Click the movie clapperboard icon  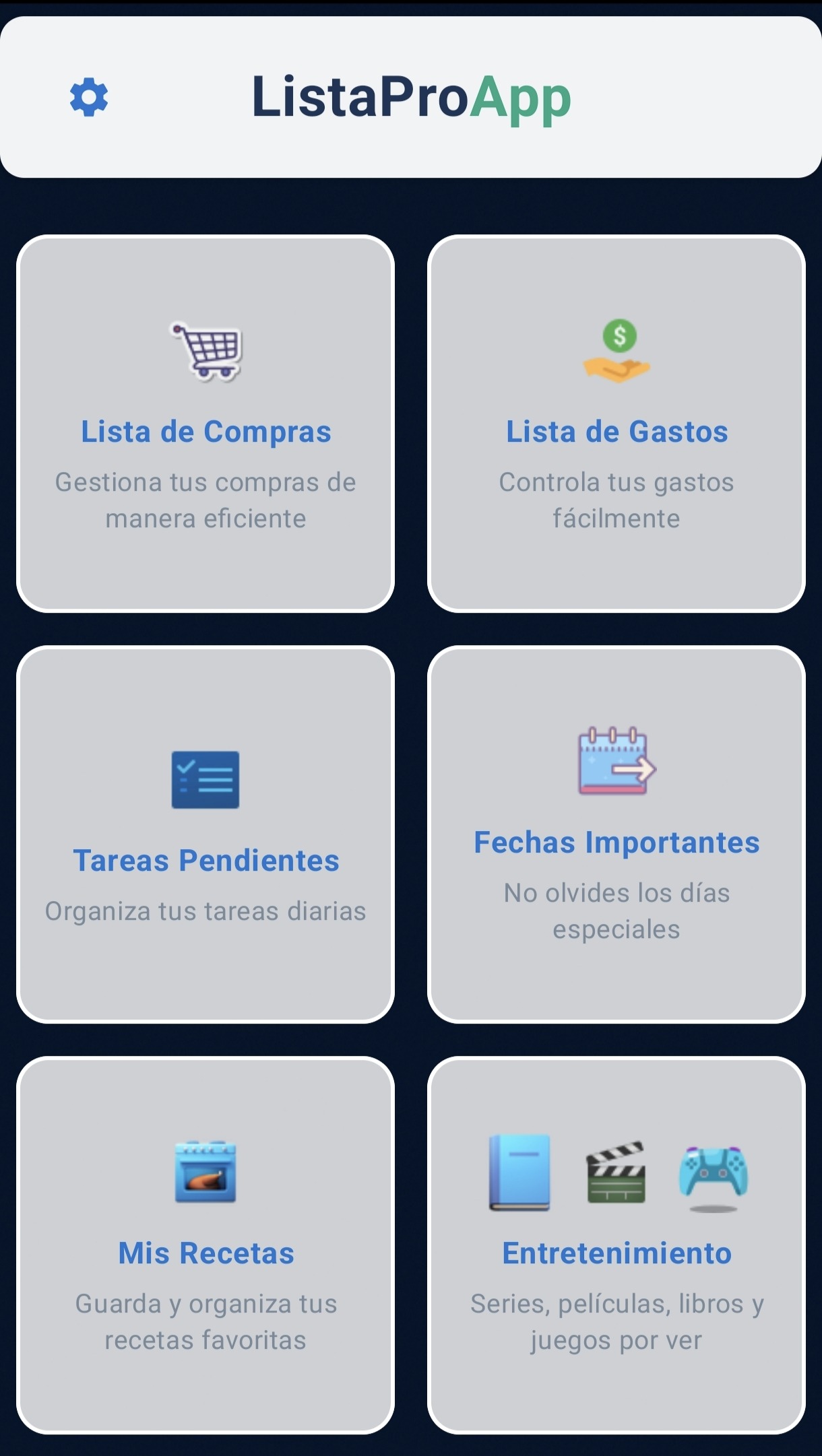tap(615, 1172)
